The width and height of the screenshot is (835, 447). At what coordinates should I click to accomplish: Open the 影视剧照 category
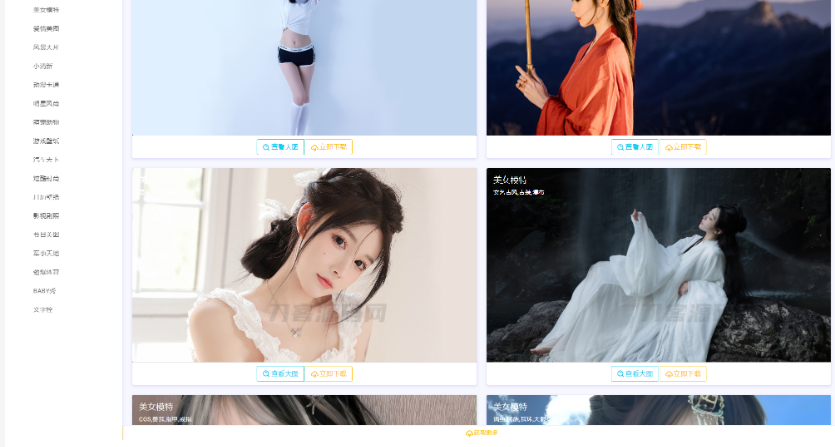click(46, 215)
